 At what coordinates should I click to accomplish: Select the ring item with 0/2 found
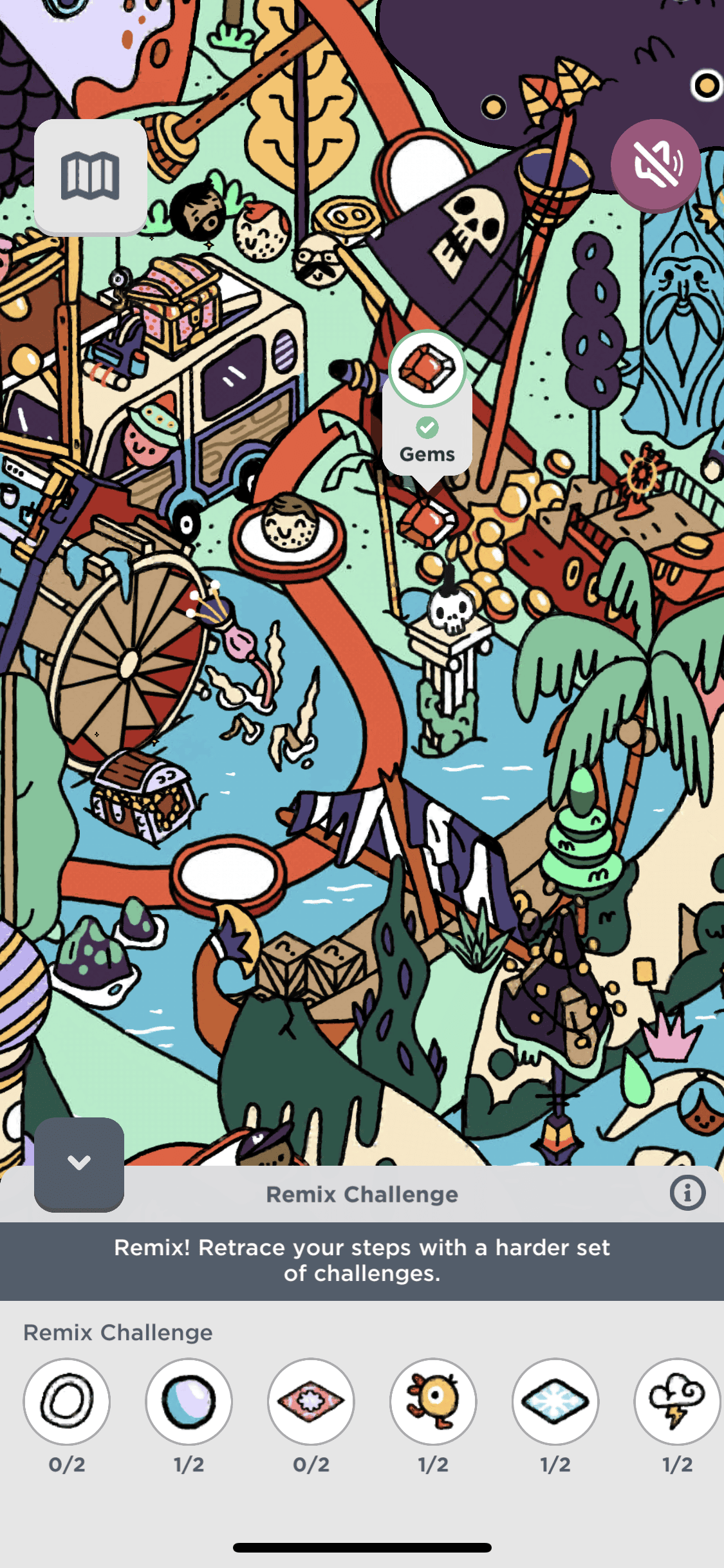[x=67, y=1401]
